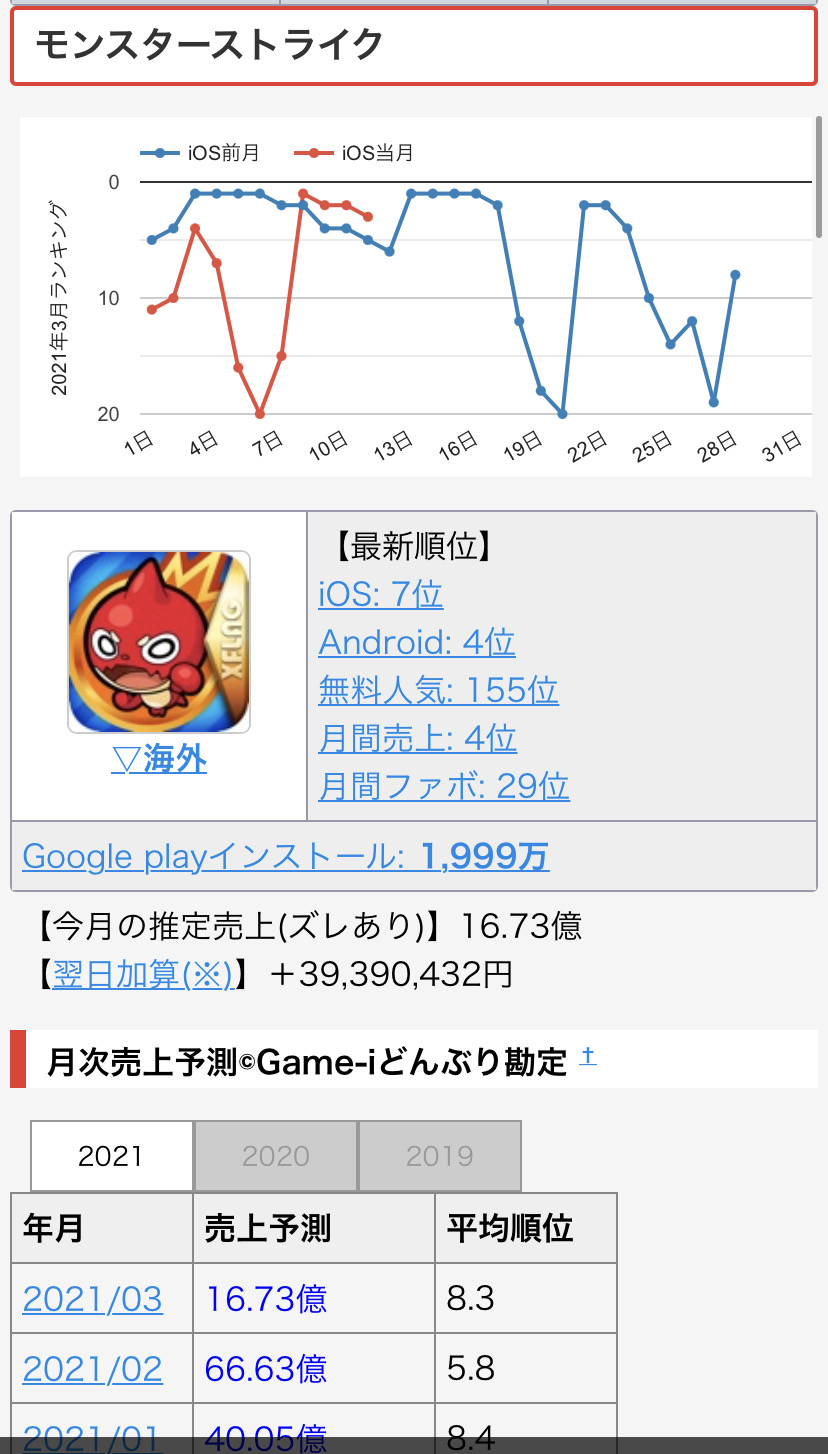Open the Android: 4位 ranking link
The image size is (828, 1454).
tap(417, 642)
